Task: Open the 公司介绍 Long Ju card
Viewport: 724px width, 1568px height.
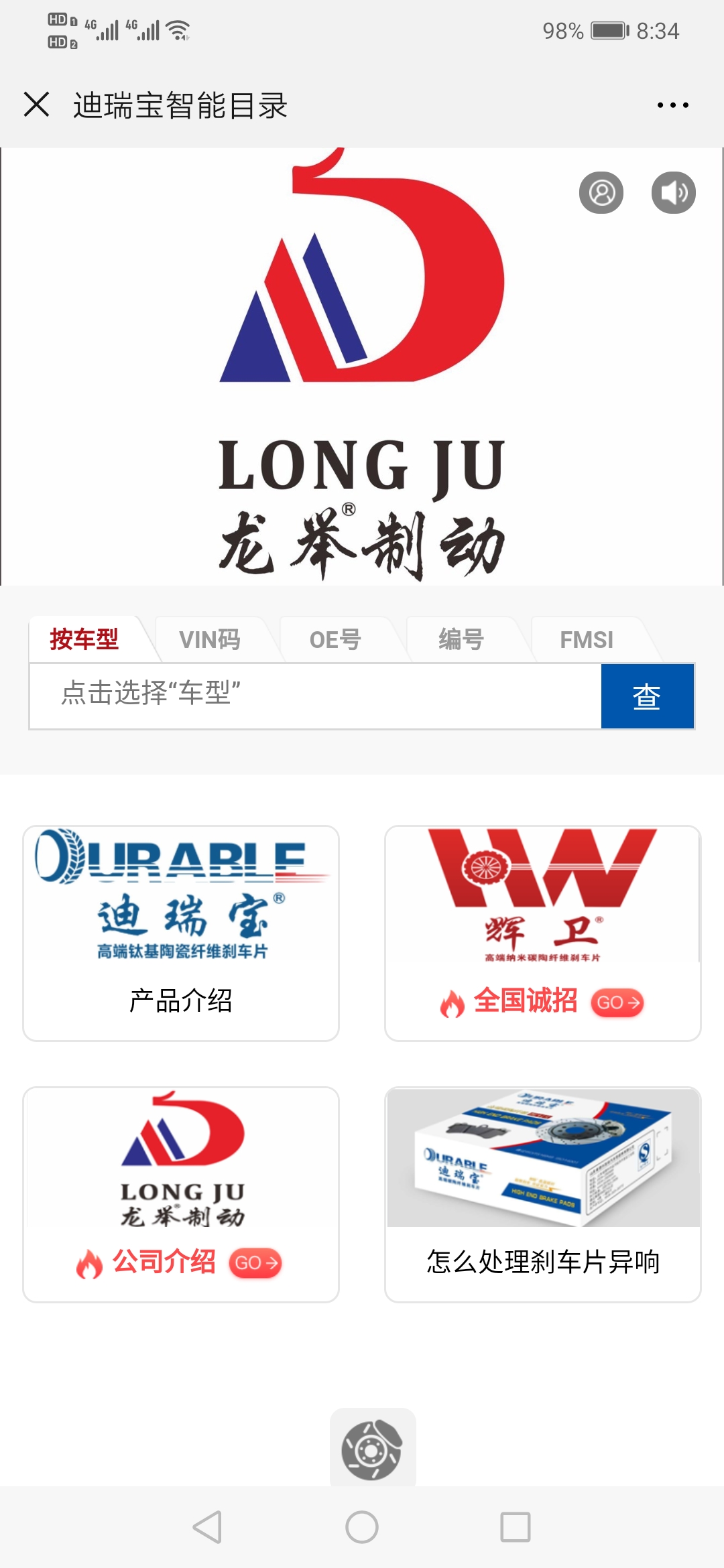Action: pos(181,1194)
